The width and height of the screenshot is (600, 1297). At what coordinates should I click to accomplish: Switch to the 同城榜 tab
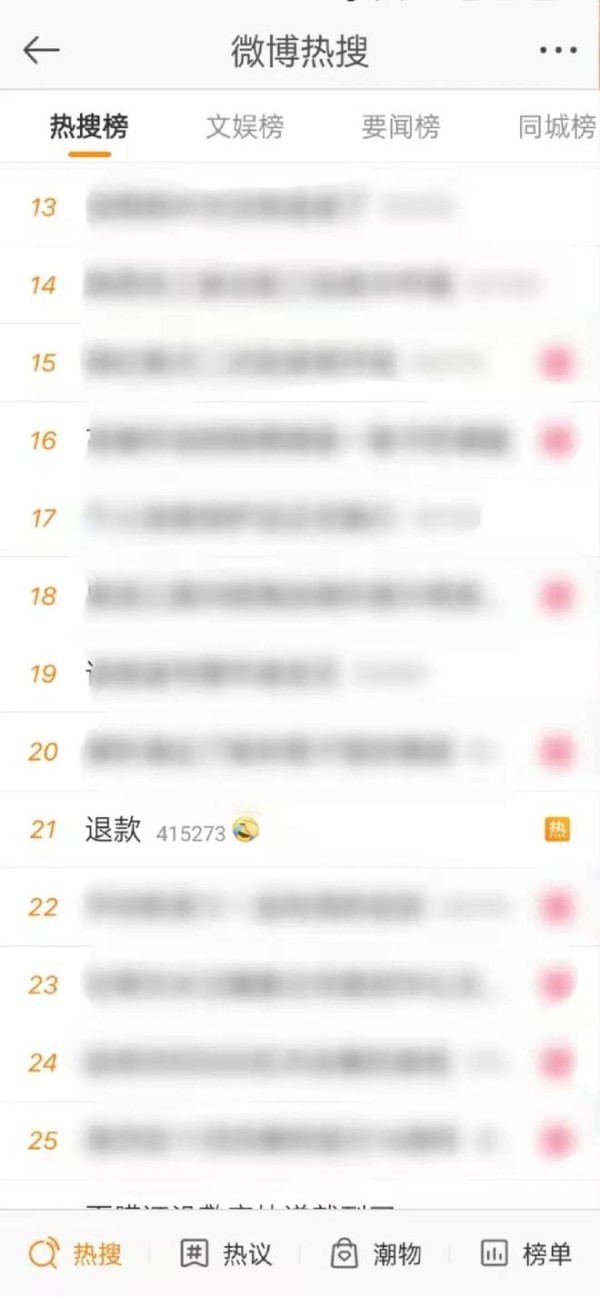pos(556,127)
